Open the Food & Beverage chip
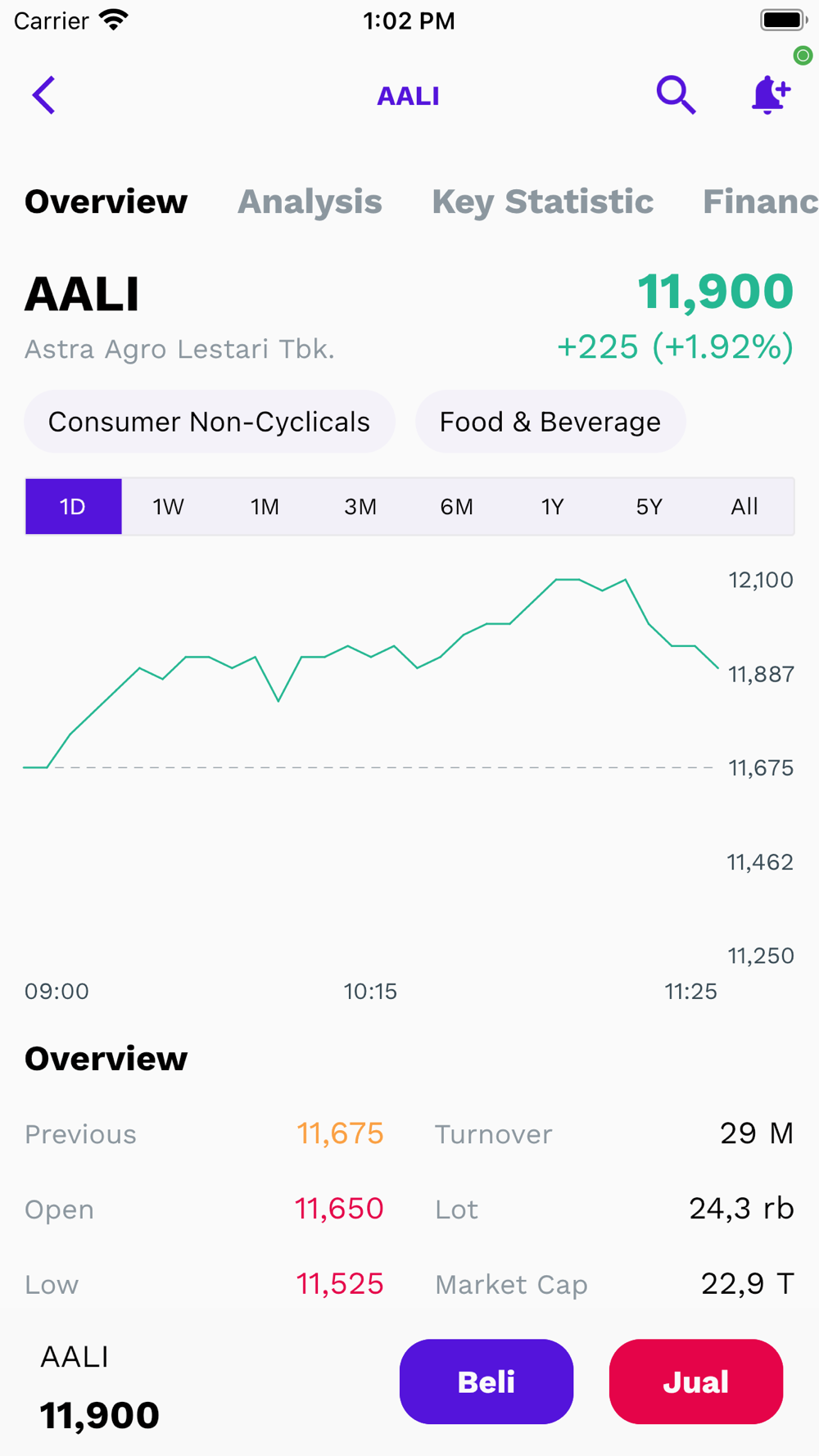 point(550,422)
